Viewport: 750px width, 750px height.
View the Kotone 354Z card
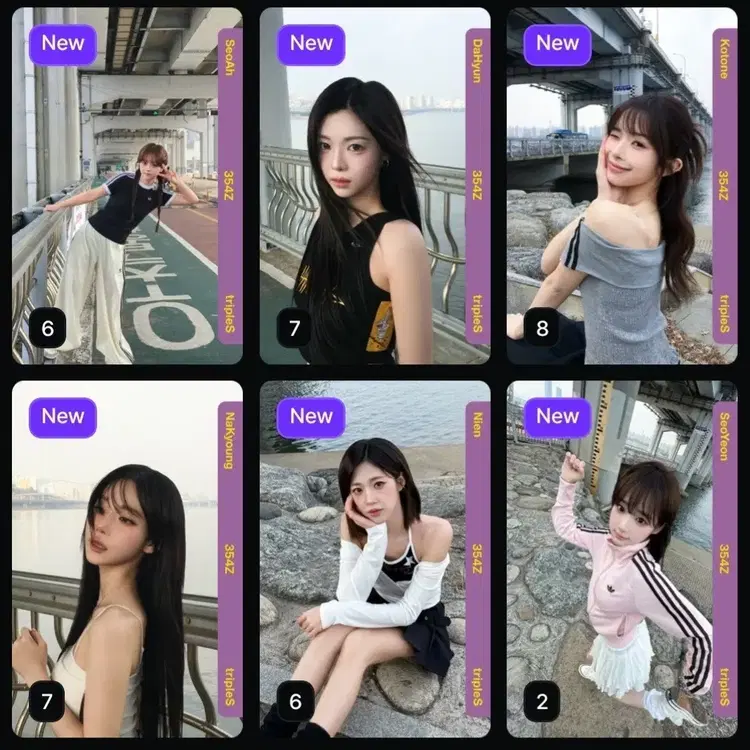point(622,186)
